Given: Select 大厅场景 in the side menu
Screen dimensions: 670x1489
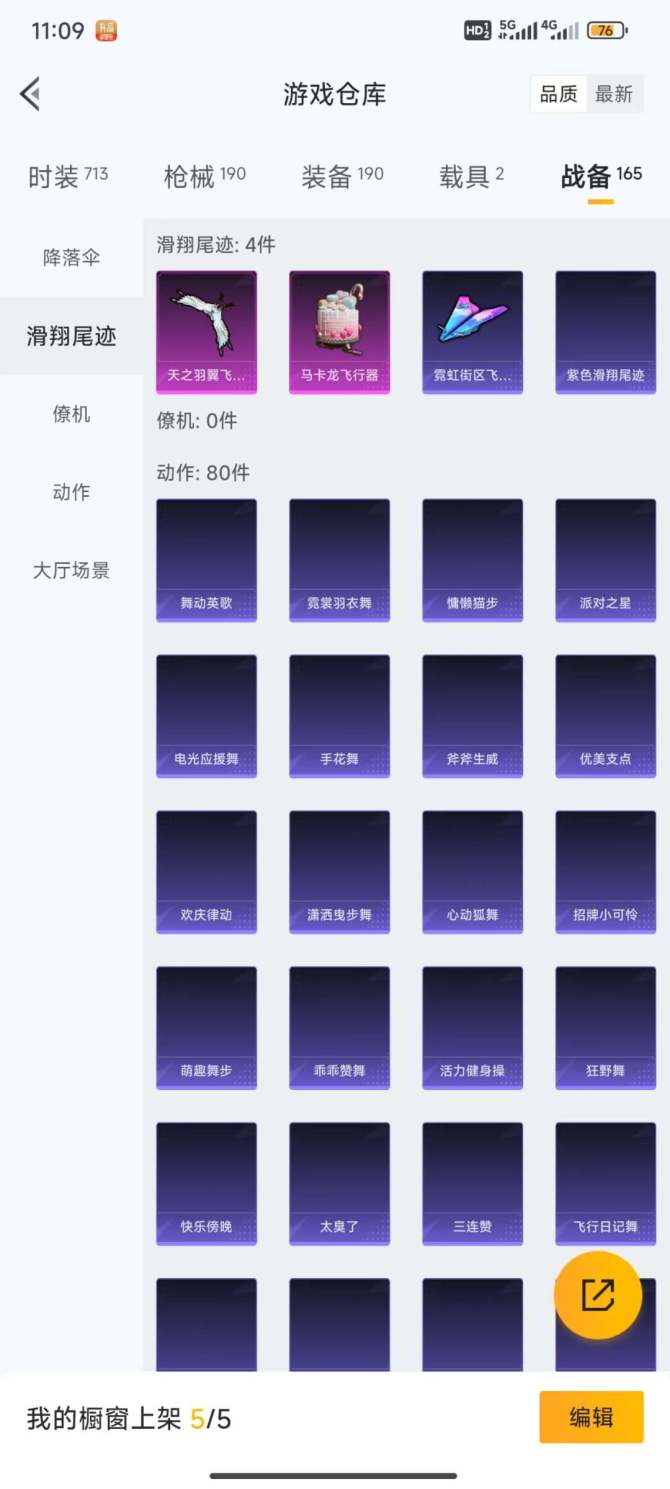Looking at the screenshot, I should (x=71, y=571).
